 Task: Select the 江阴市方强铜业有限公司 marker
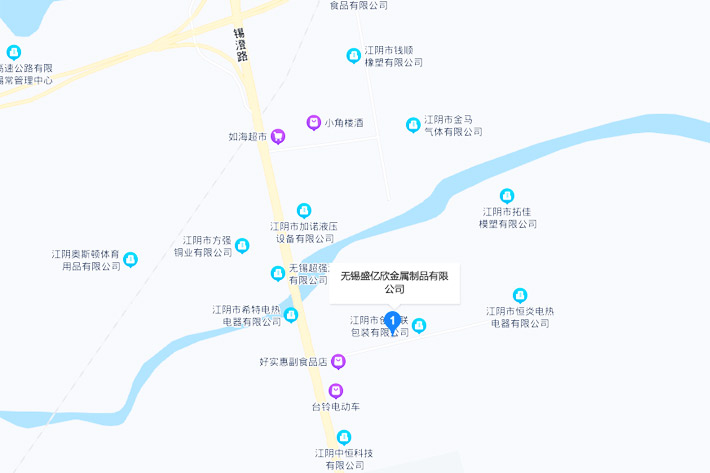coord(241,246)
